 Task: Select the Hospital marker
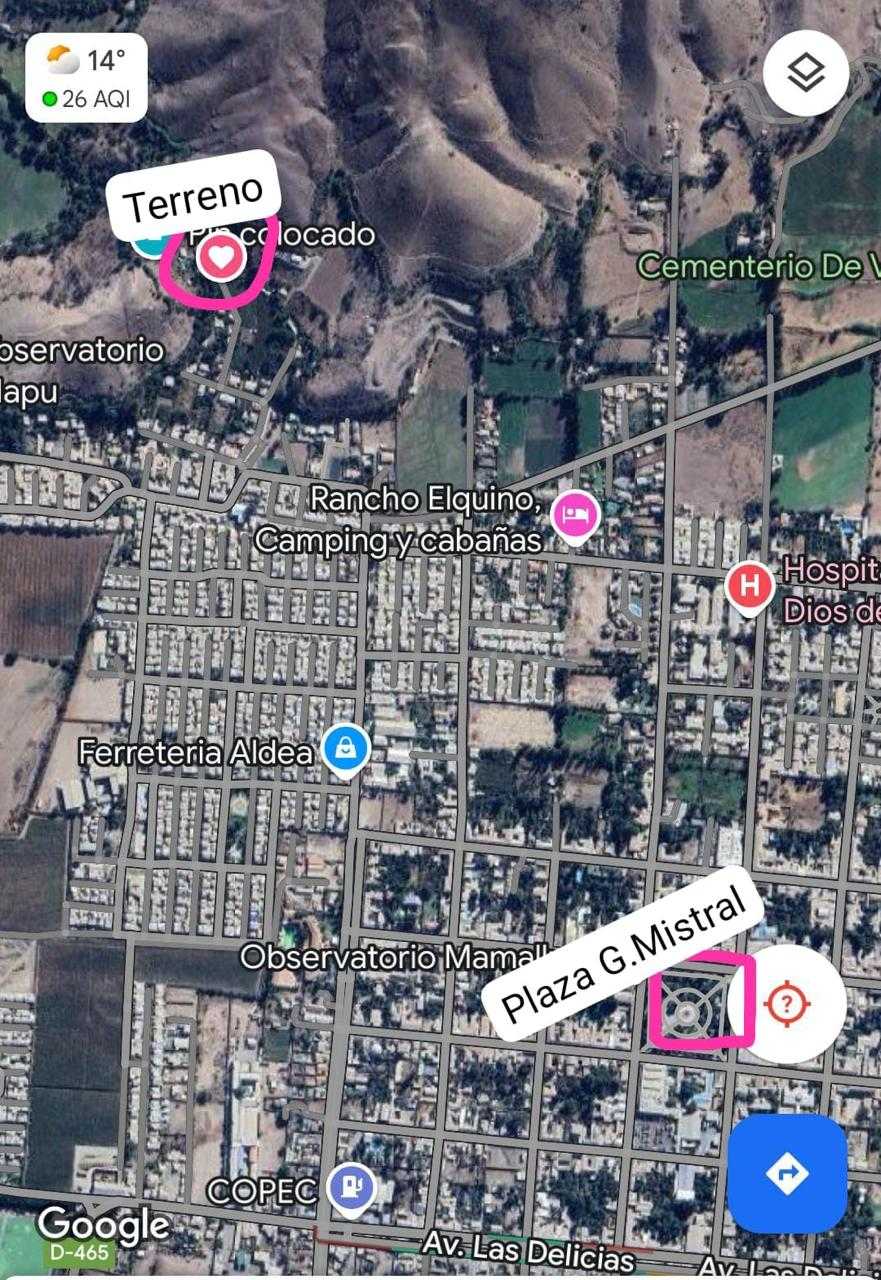(749, 585)
